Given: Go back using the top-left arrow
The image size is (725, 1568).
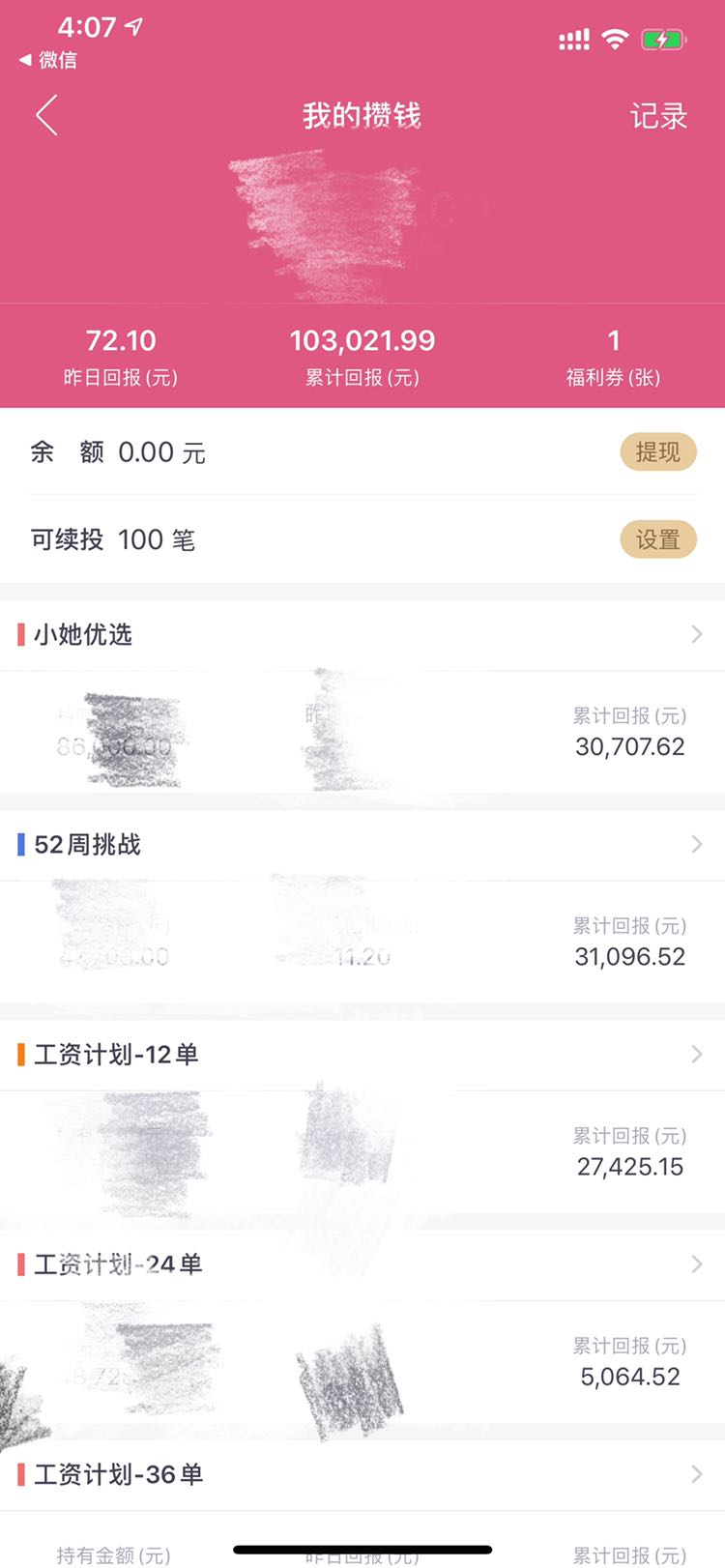Looking at the screenshot, I should [46, 116].
